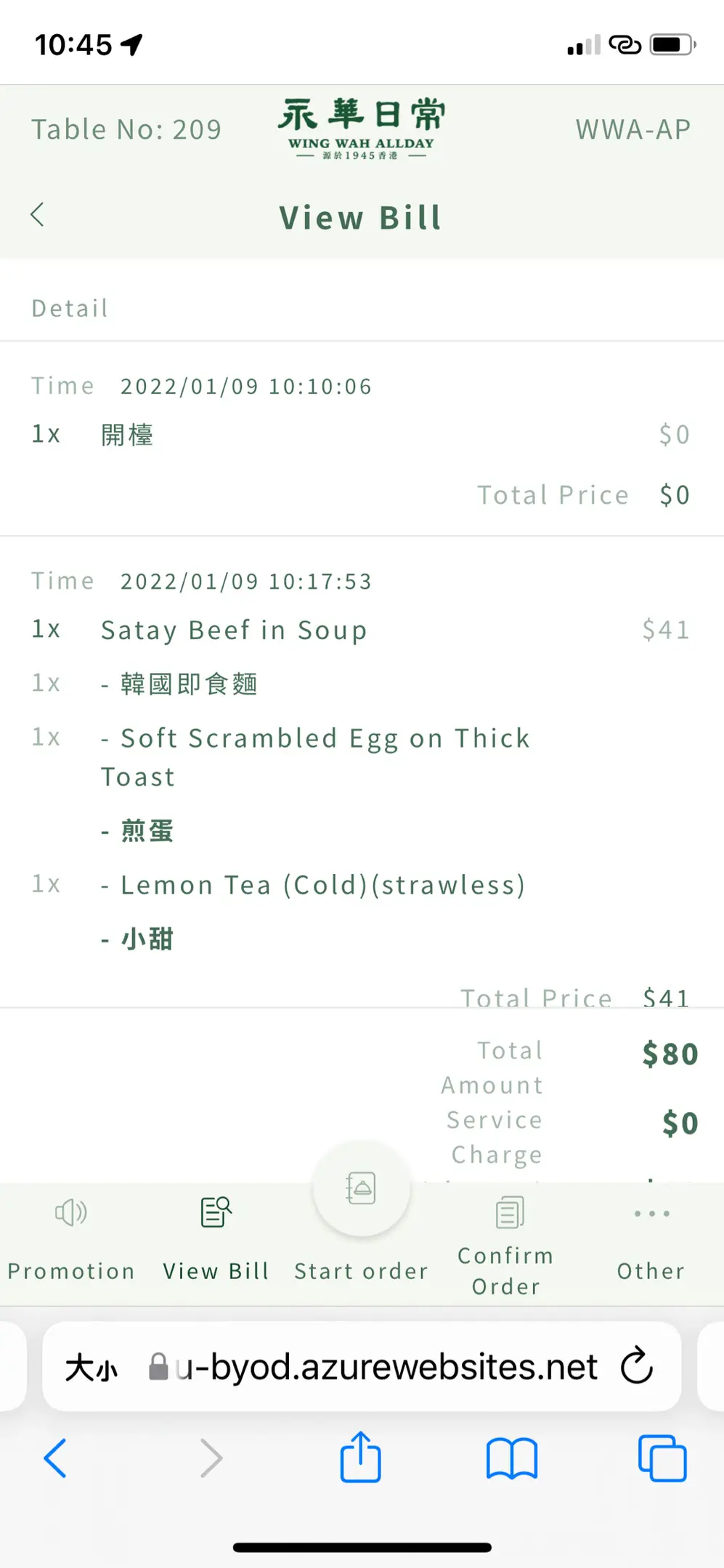Go back from the View Bill page
Screen dimensions: 724x1568
point(38,215)
